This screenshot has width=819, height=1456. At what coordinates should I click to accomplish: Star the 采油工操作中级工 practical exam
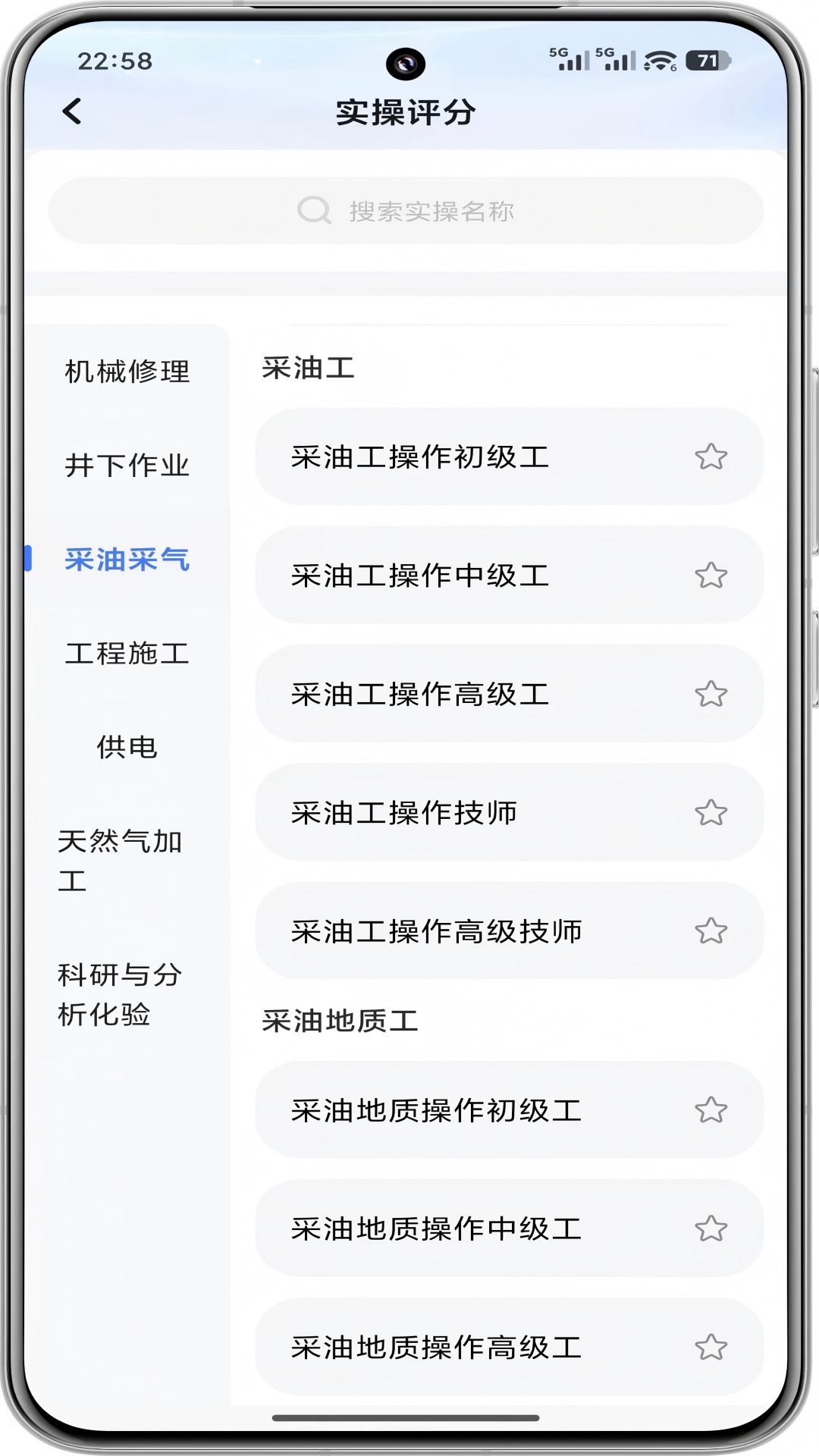711,576
